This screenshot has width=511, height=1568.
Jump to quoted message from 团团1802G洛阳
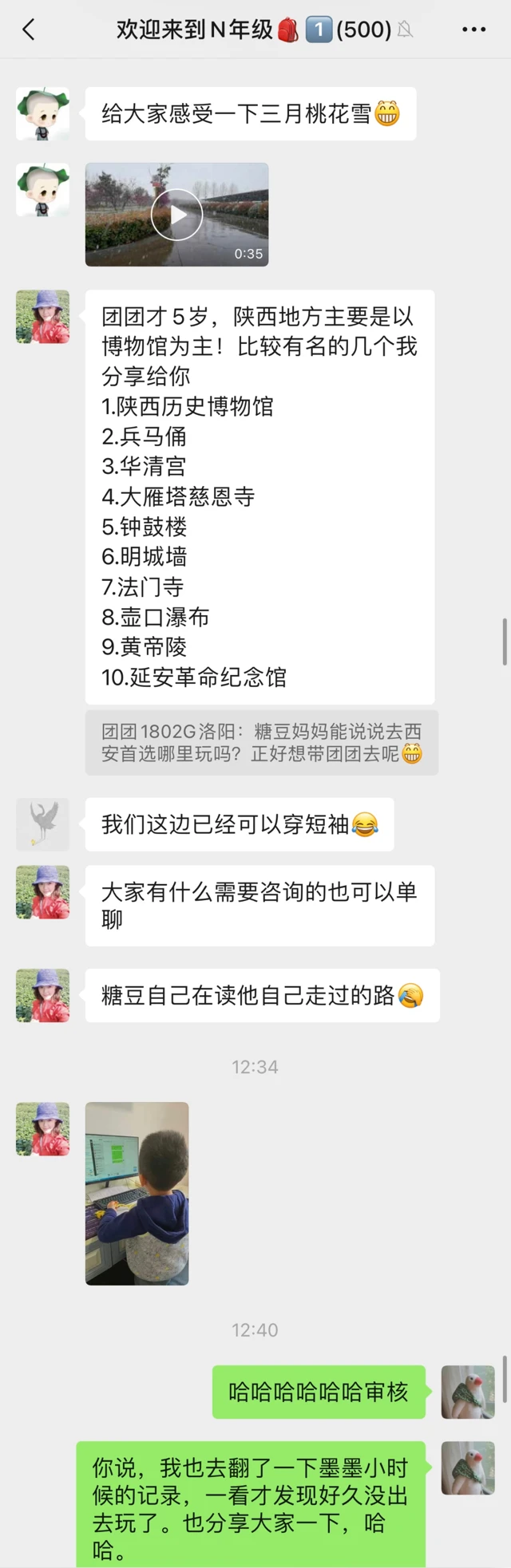click(261, 743)
